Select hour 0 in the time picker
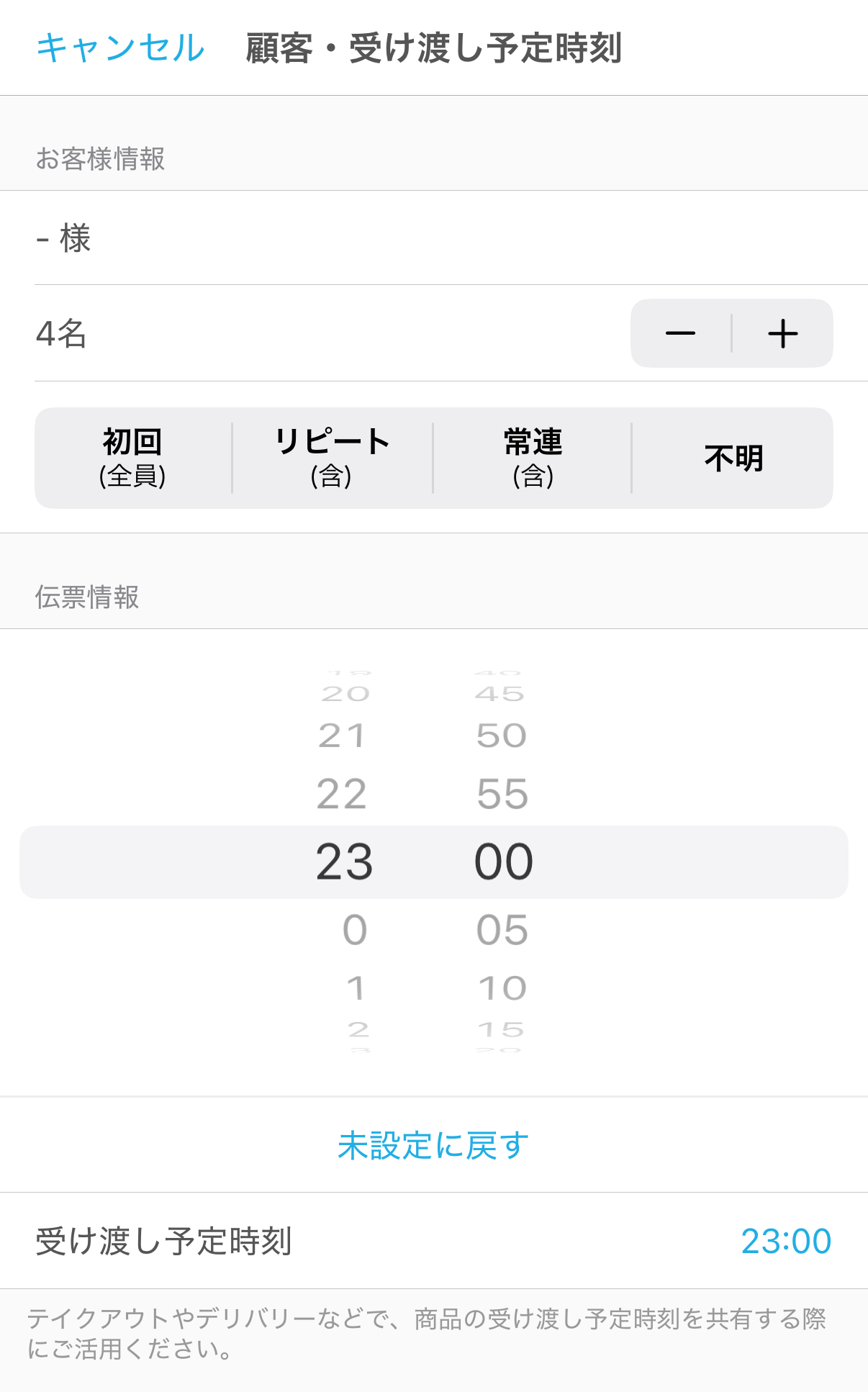The width and height of the screenshot is (868, 1392). tap(354, 928)
